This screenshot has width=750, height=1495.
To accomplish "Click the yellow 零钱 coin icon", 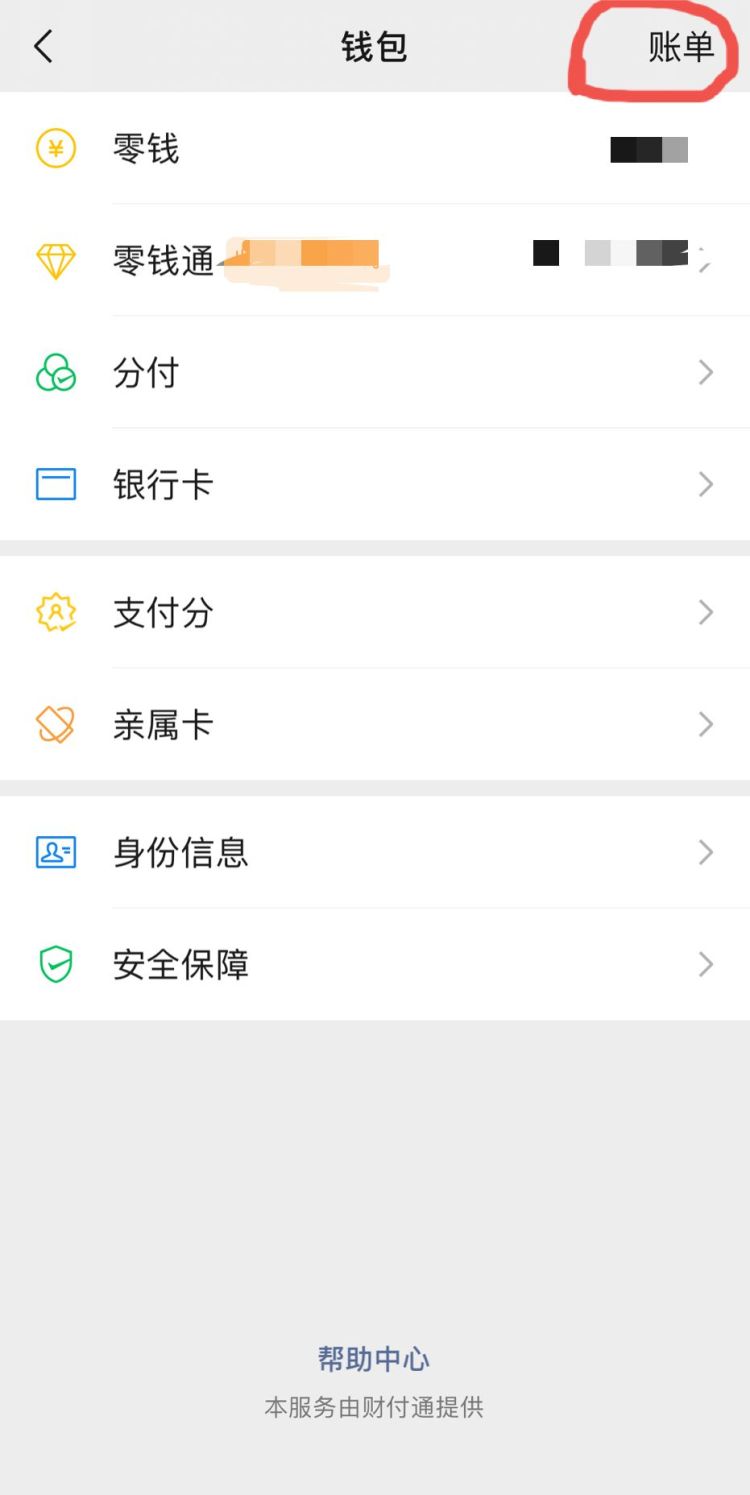I will [x=55, y=149].
